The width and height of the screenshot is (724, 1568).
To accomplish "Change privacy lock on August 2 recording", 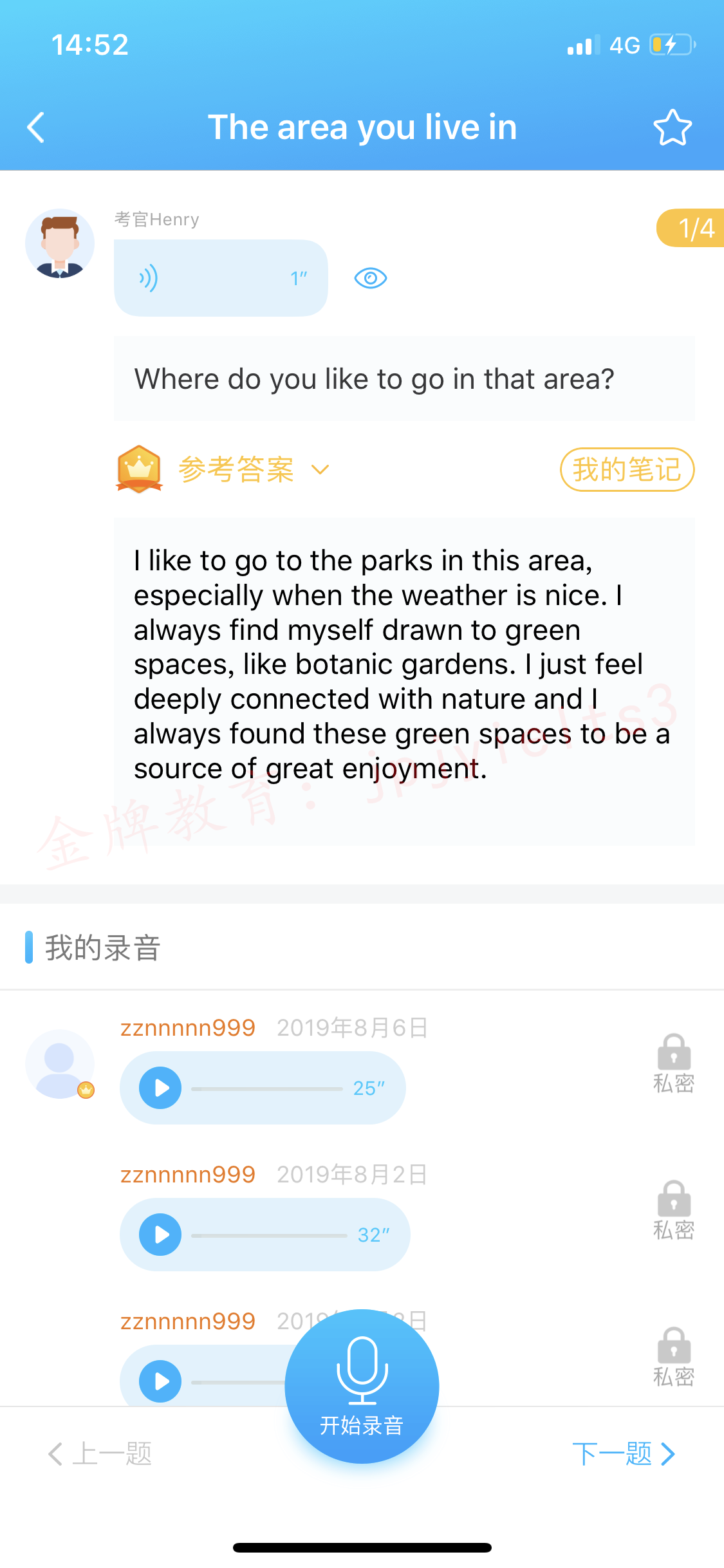I will click(674, 1210).
